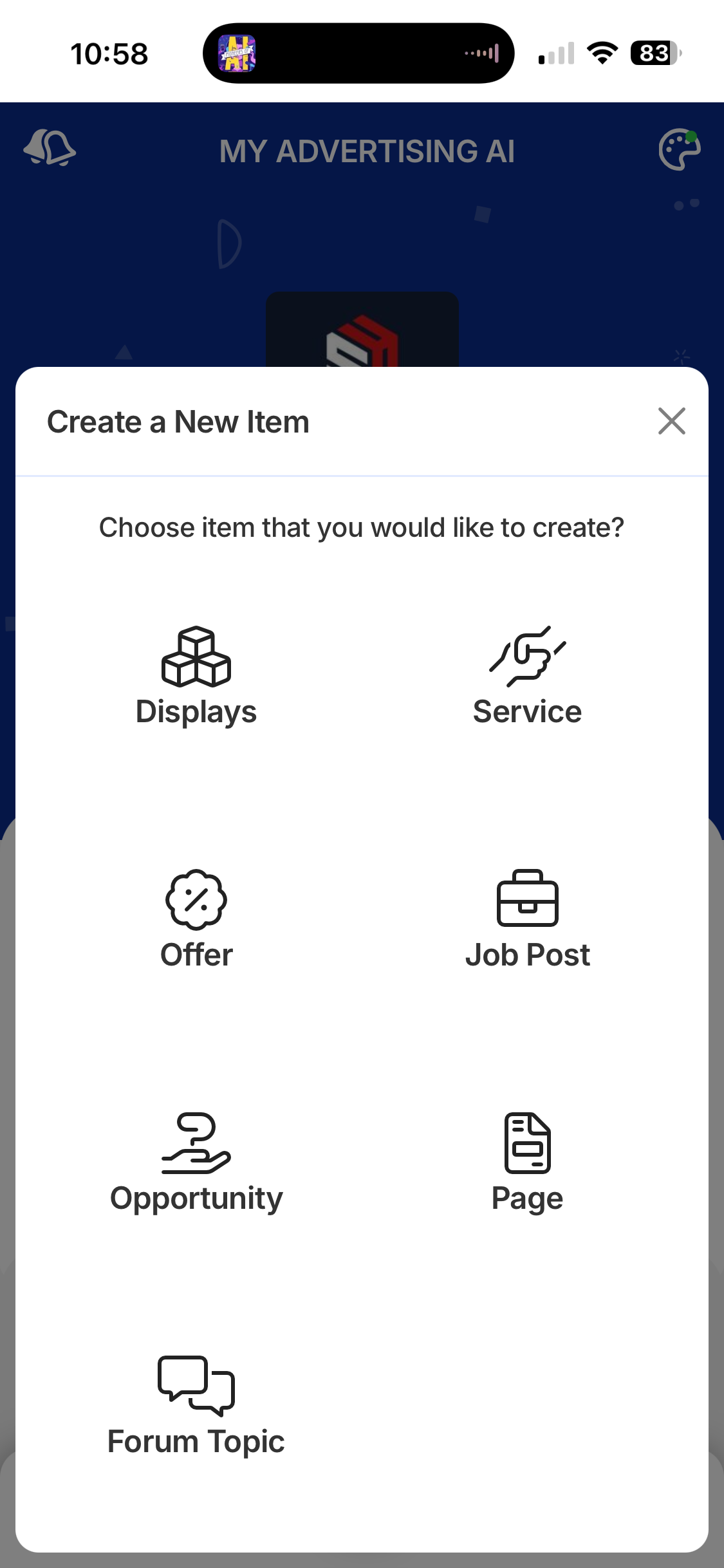Start a new Job Post
The height and width of the screenshot is (1568, 724).
point(527,919)
